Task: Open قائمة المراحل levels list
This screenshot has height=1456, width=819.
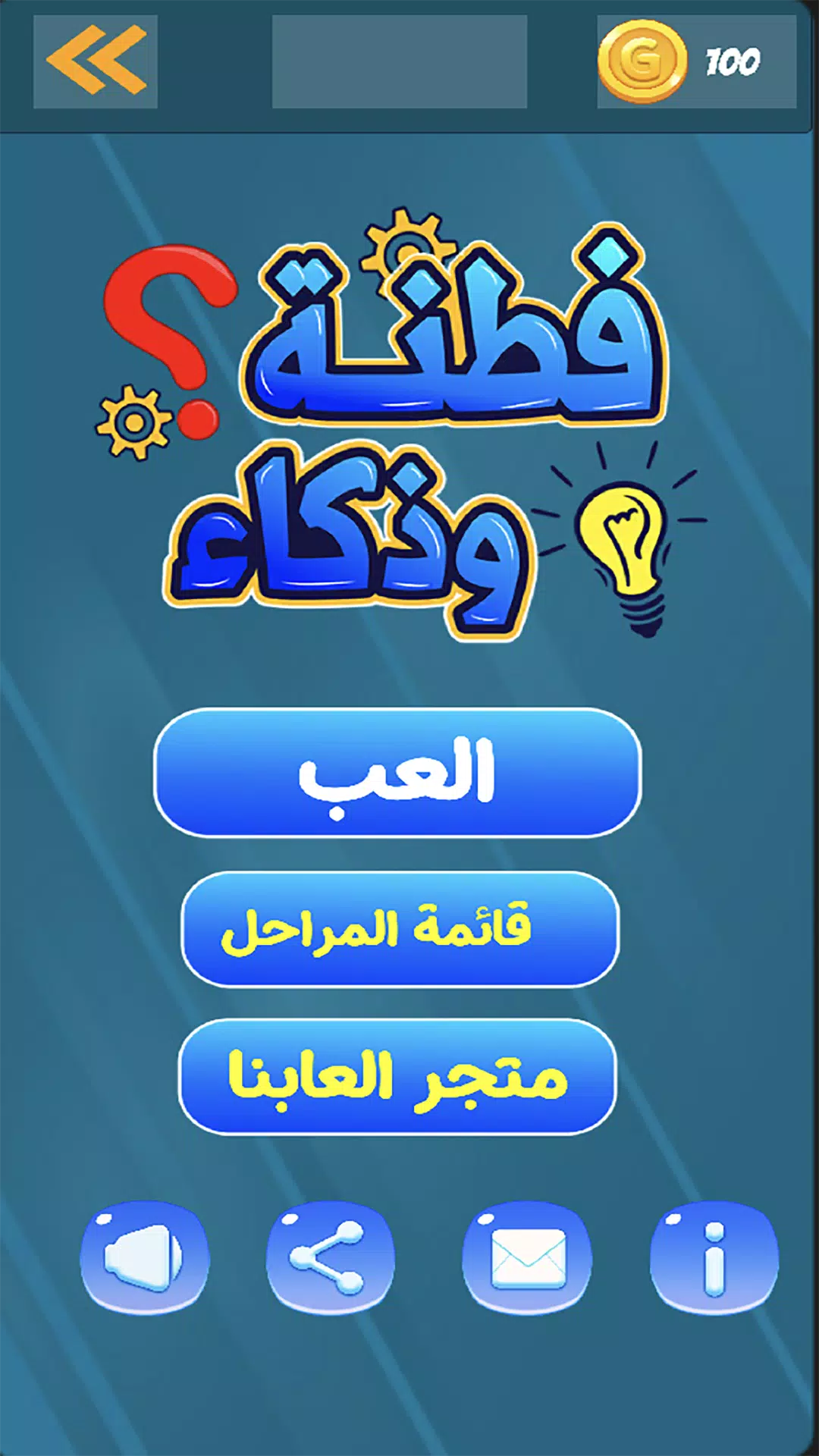Action: tap(400, 929)
